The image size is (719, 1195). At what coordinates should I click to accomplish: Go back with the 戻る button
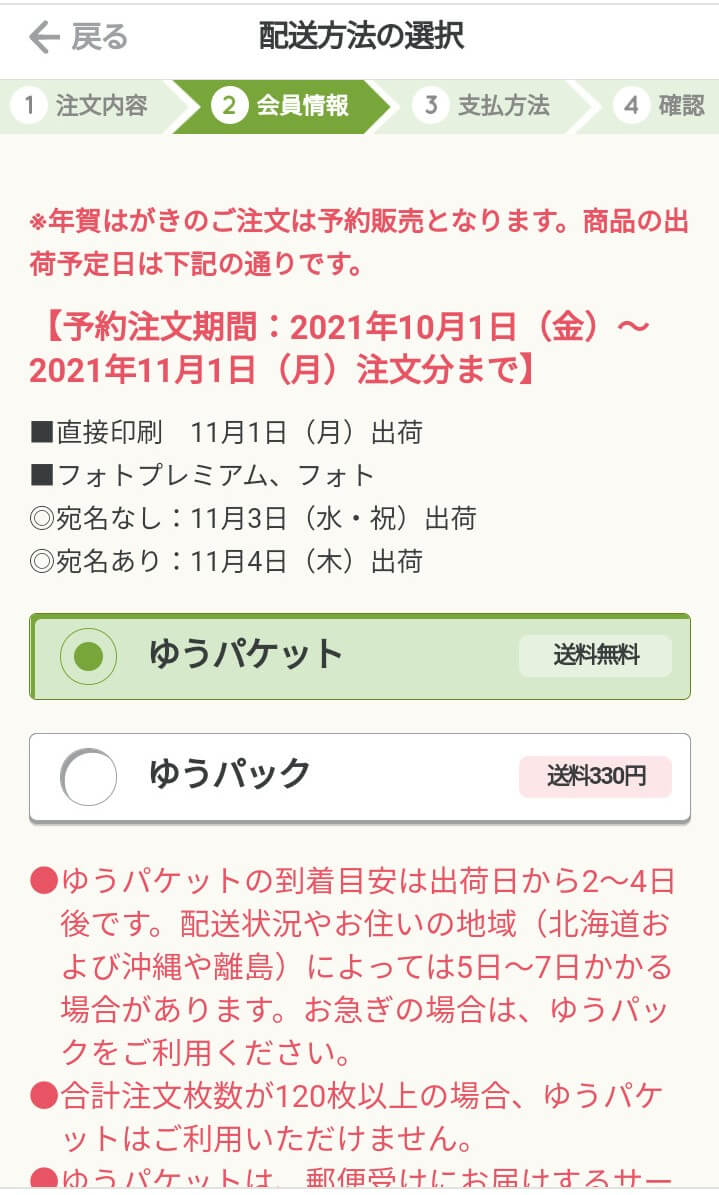pyautogui.click(x=78, y=38)
